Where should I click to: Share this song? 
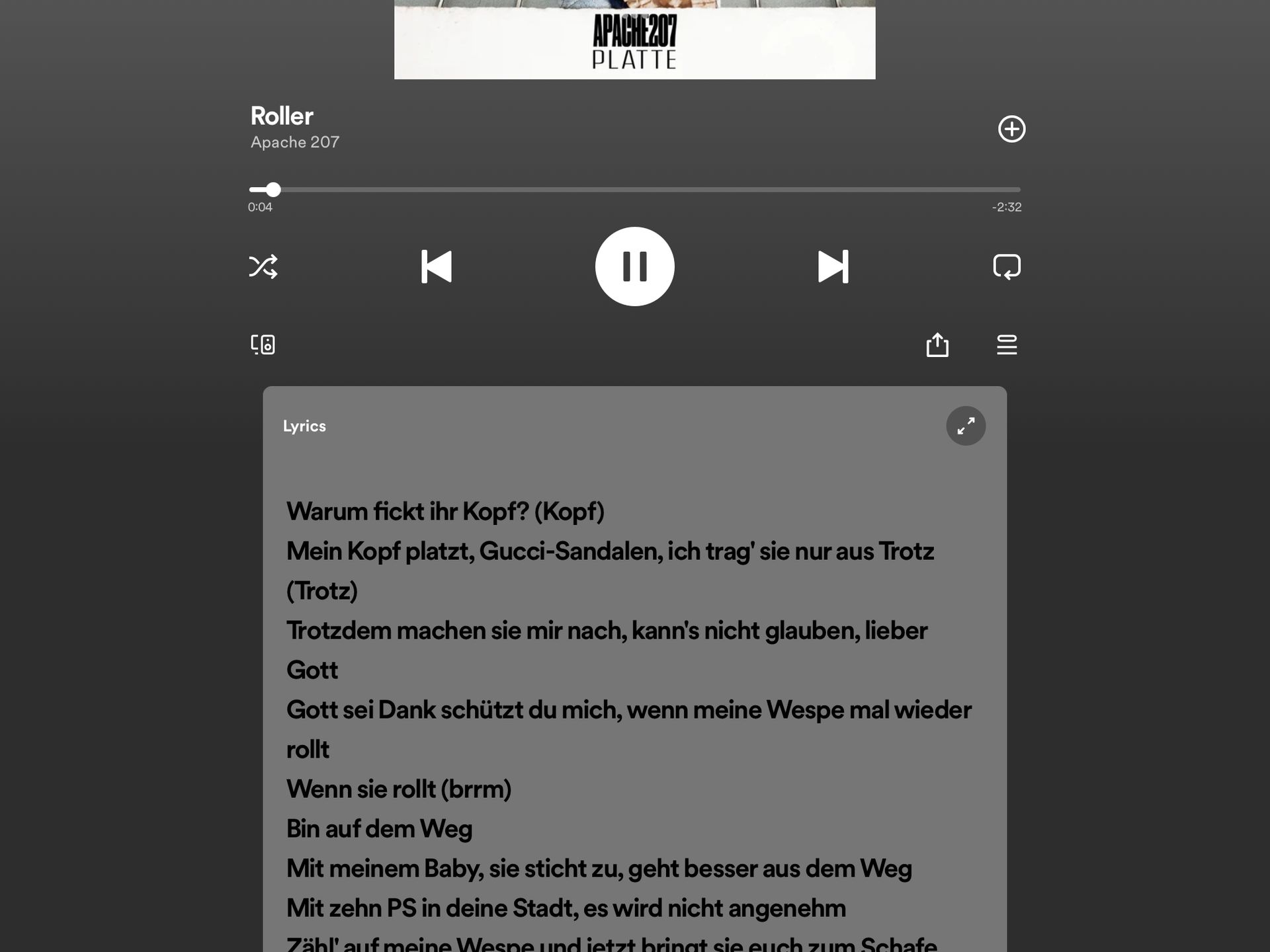pos(937,344)
